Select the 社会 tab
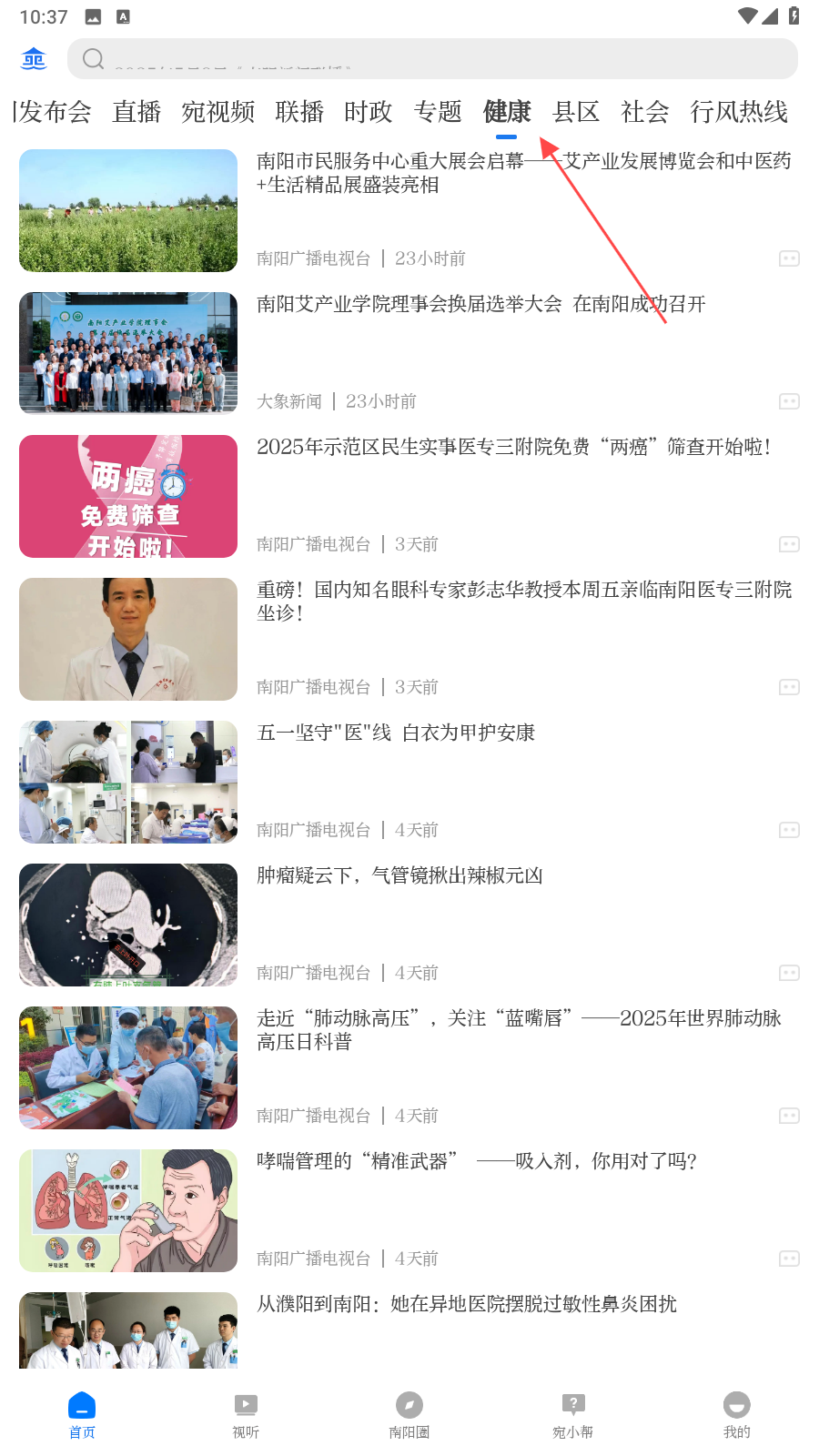This screenshot has width=819, height=1456. pos(645,112)
